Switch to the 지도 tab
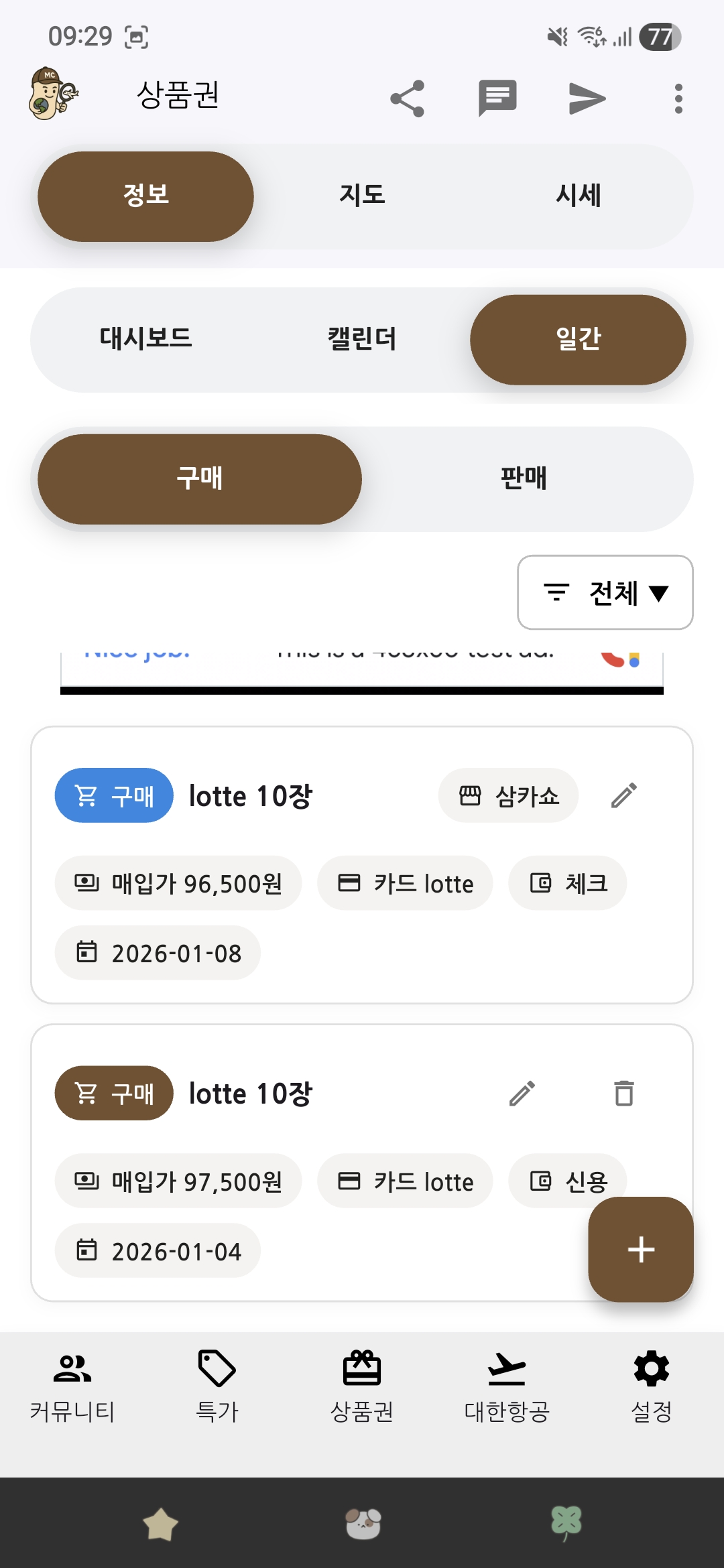This screenshot has height=1568, width=724. coord(362,196)
